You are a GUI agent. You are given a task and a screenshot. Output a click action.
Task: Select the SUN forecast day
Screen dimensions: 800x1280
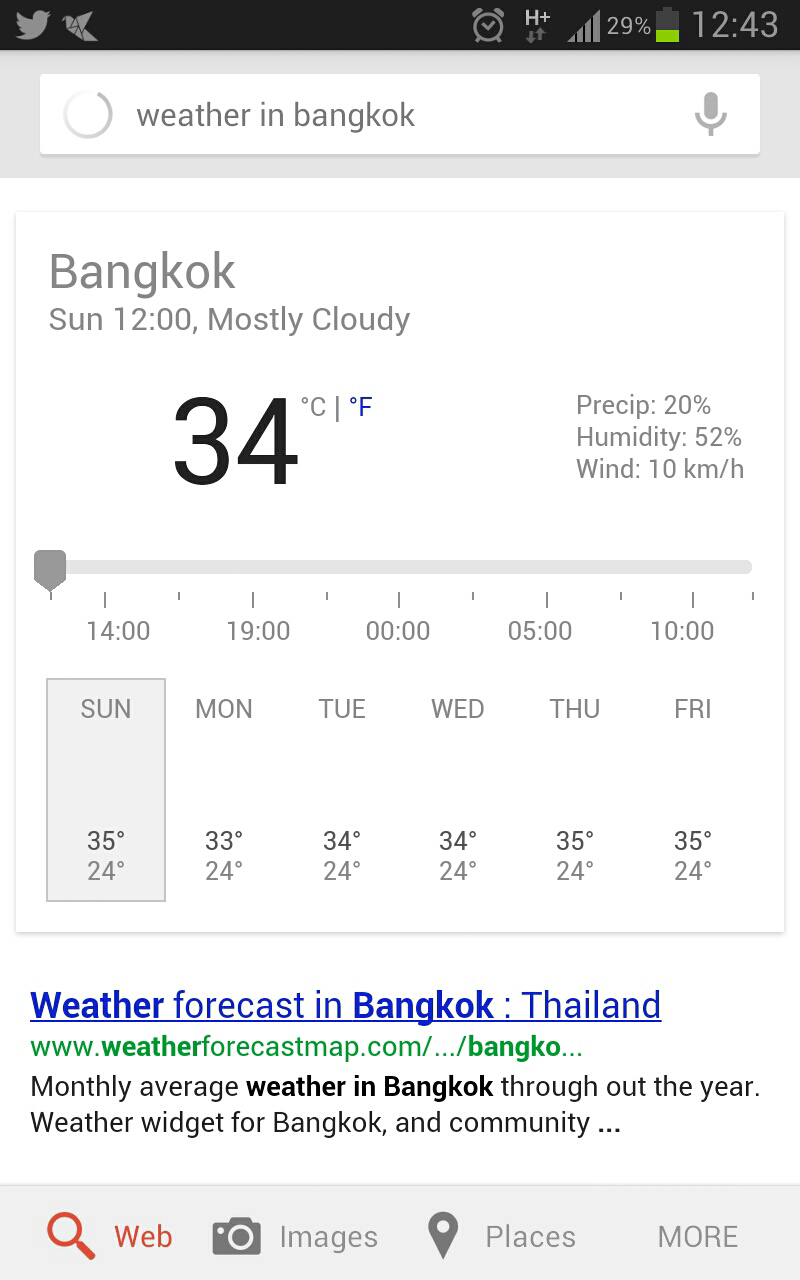click(106, 789)
